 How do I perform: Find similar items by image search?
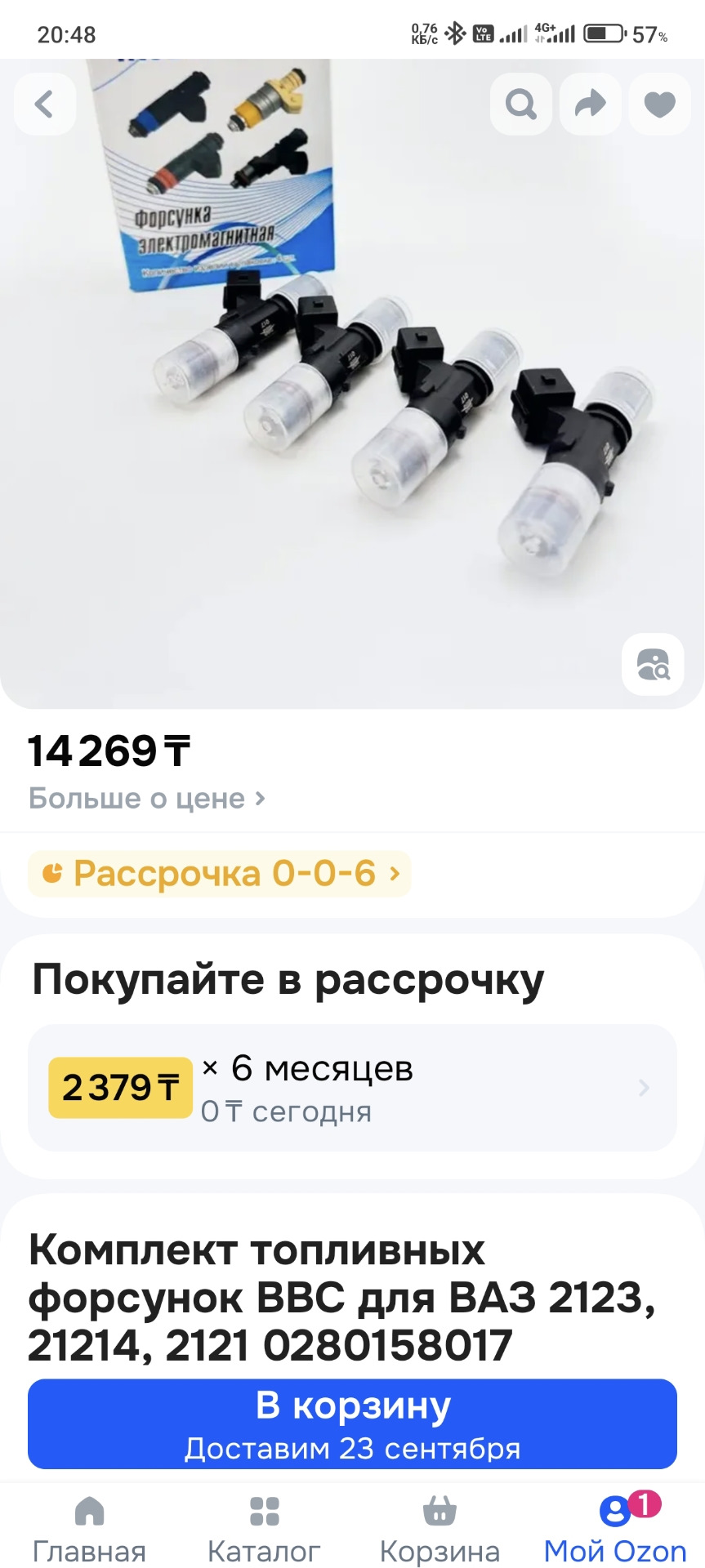click(653, 665)
